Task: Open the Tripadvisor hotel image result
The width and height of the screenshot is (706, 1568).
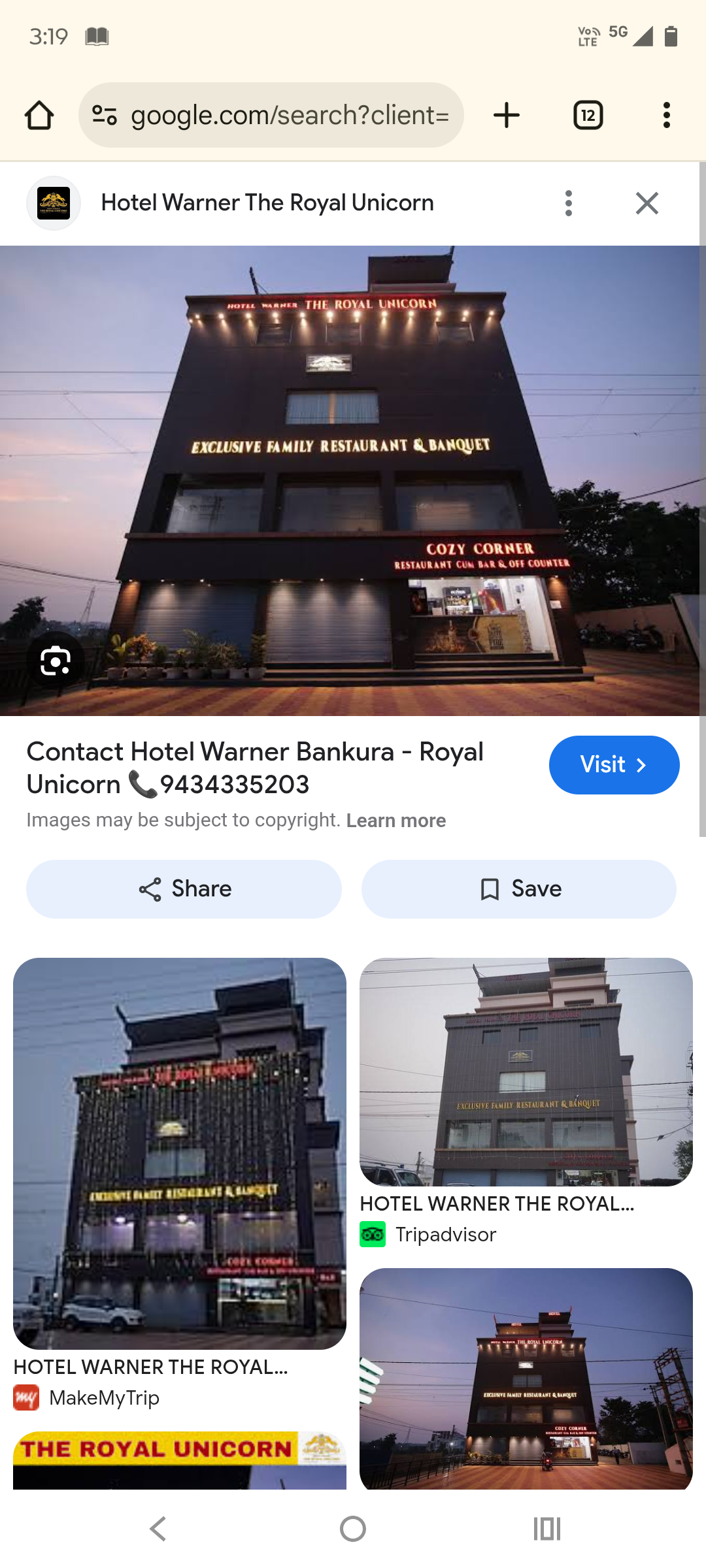Action: coord(526,1071)
